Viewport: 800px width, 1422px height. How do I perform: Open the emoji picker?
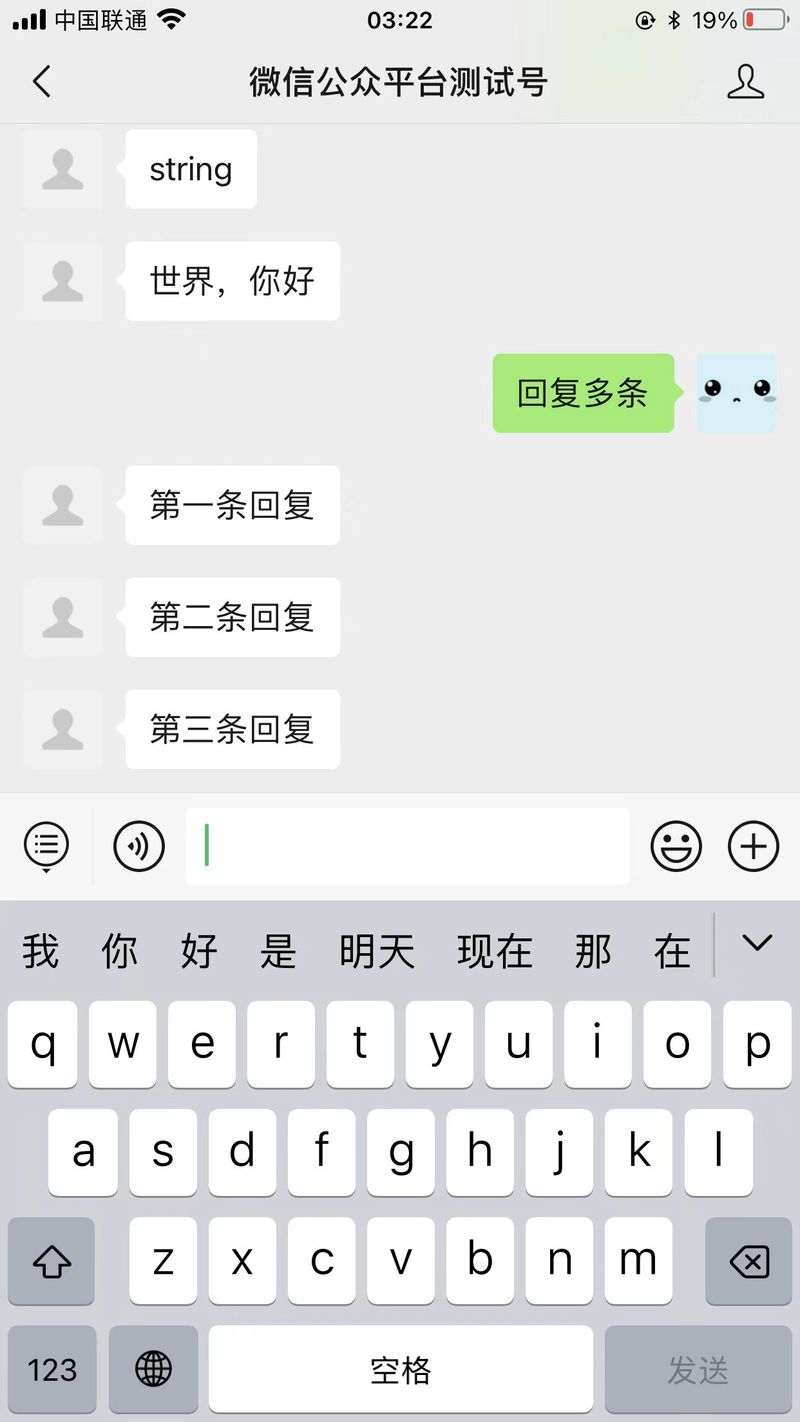(677, 846)
